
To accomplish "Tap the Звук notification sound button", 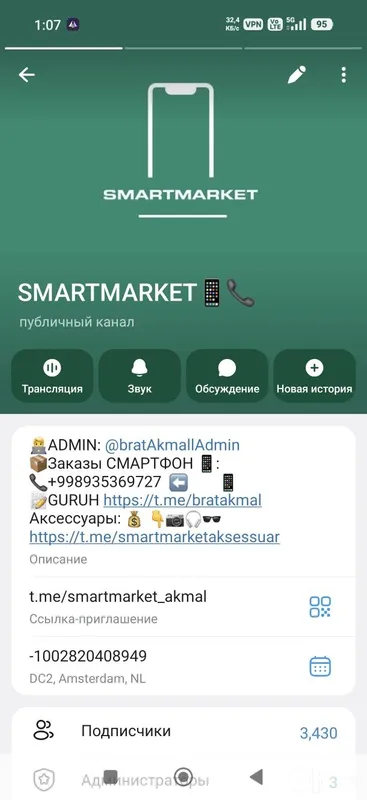I will (x=139, y=376).
